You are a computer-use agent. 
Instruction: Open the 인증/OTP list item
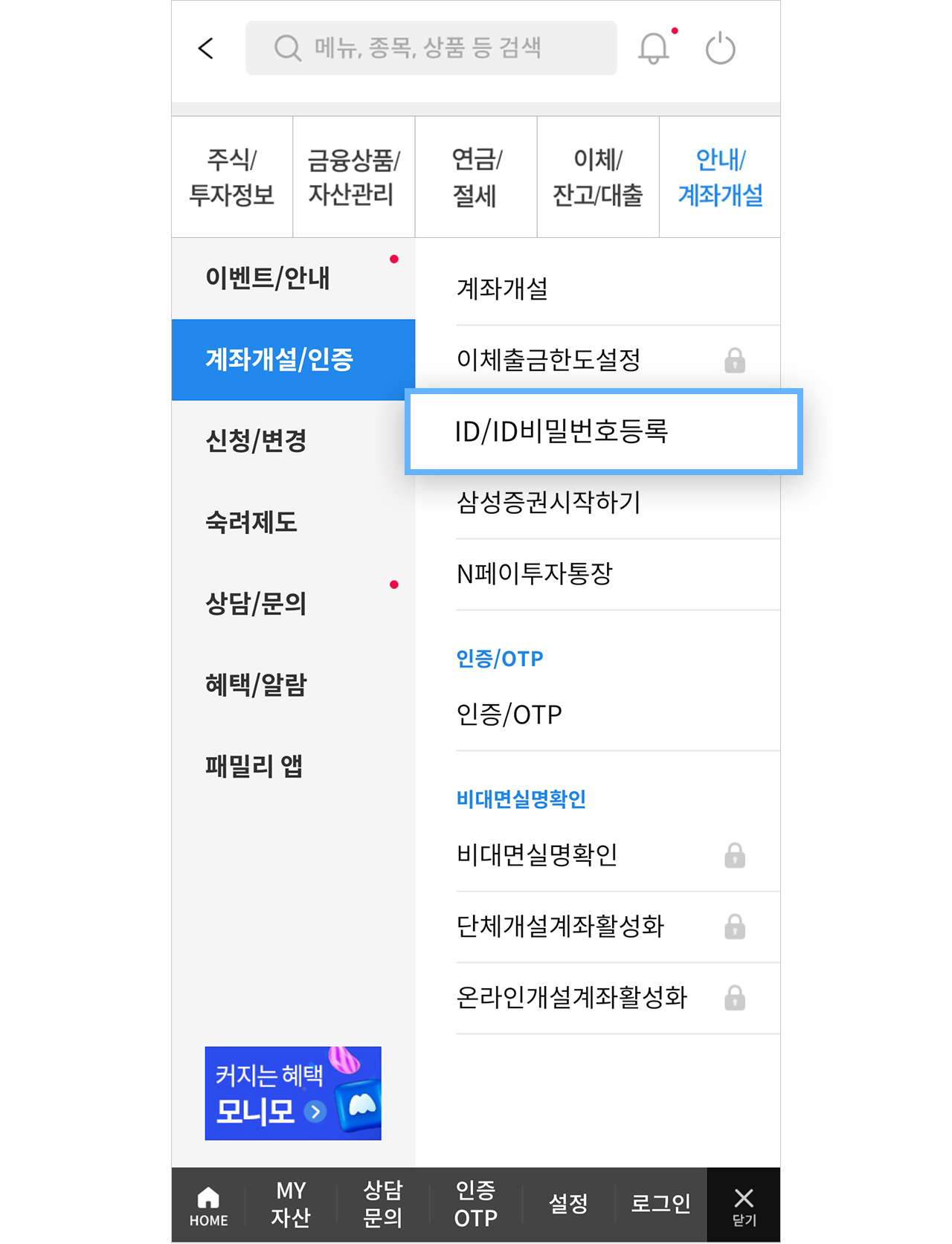(509, 715)
